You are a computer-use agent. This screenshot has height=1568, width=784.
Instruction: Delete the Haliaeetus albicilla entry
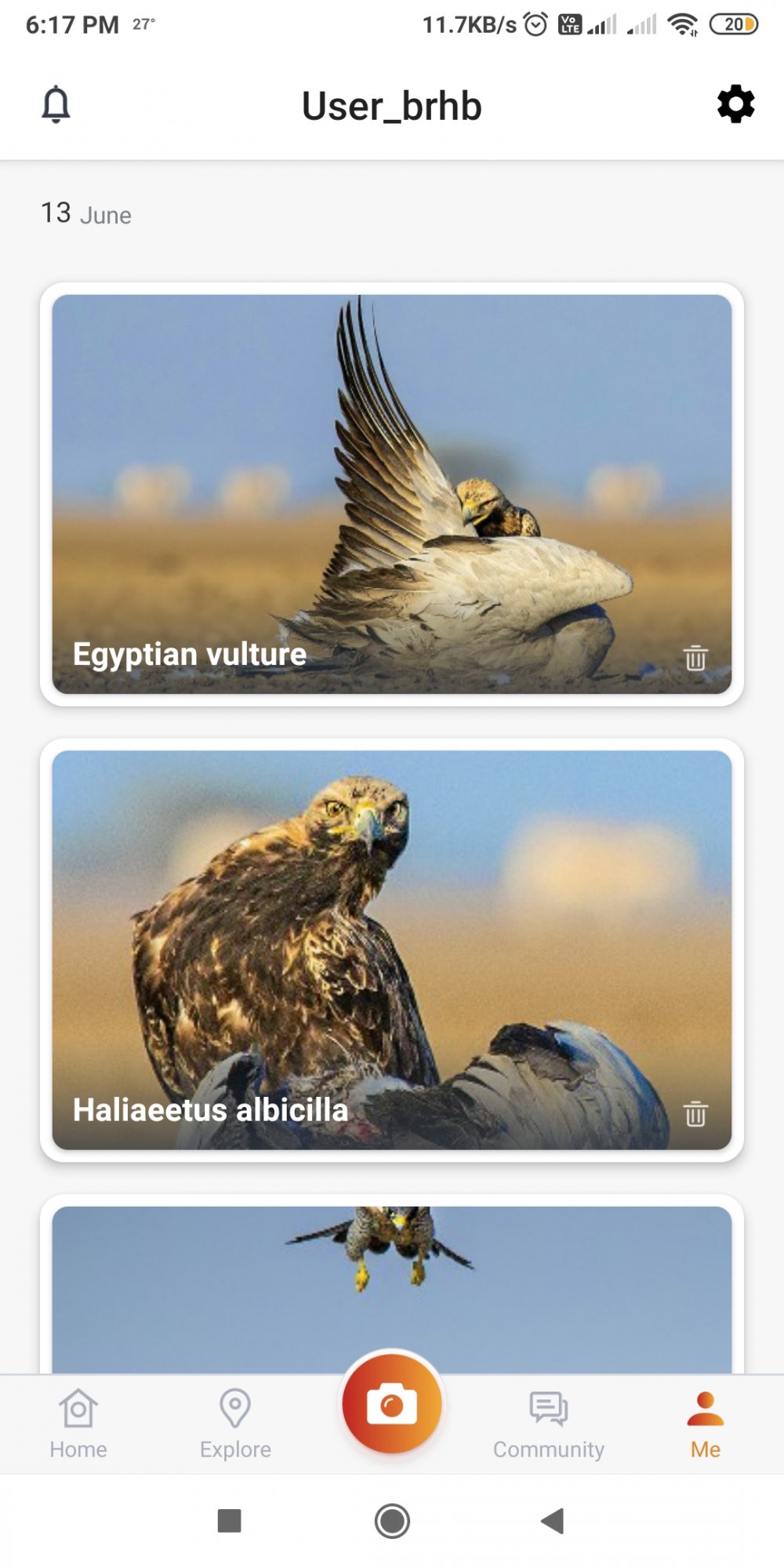pyautogui.click(x=695, y=1113)
